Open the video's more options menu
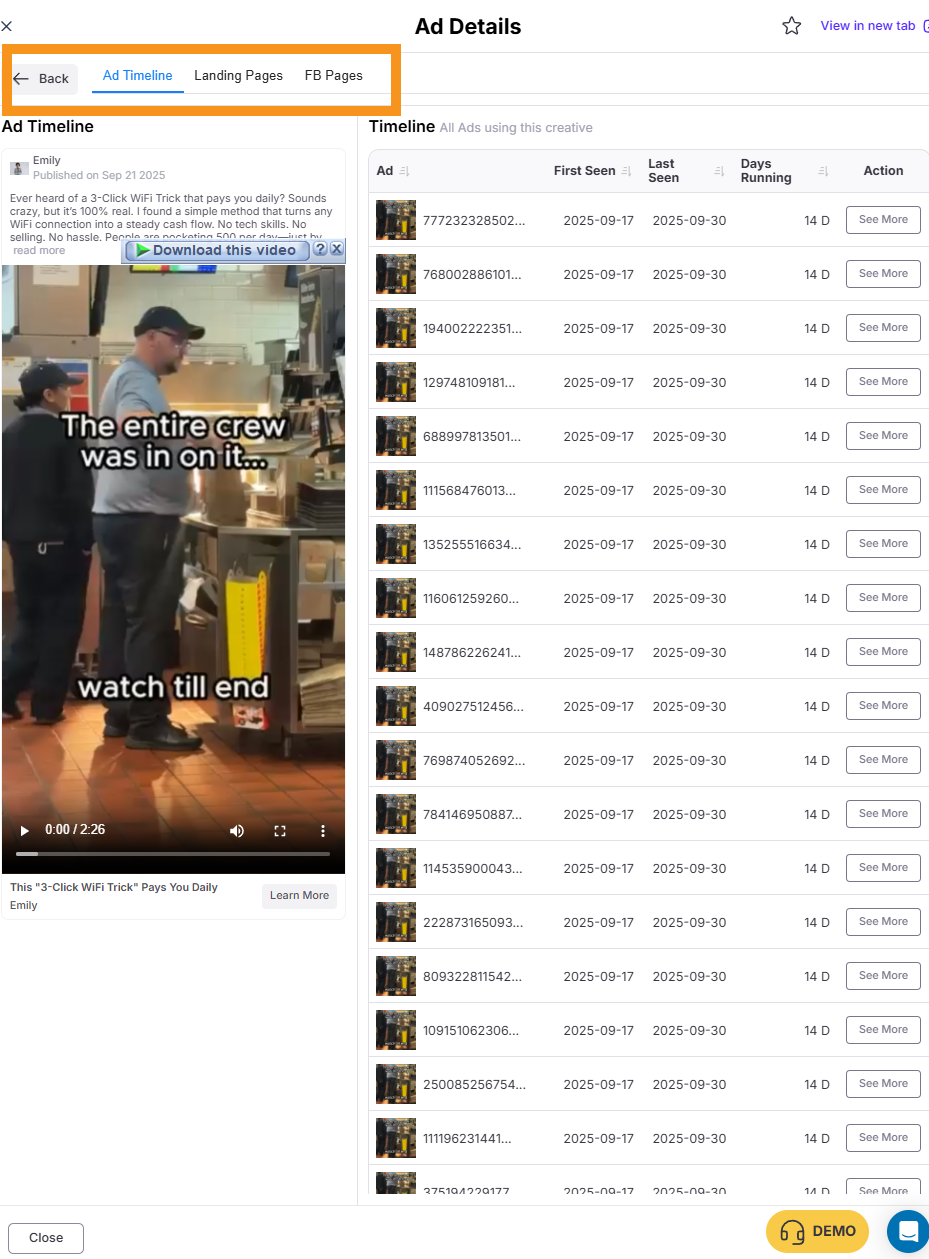Screen dimensions: 929x1259 323,830
